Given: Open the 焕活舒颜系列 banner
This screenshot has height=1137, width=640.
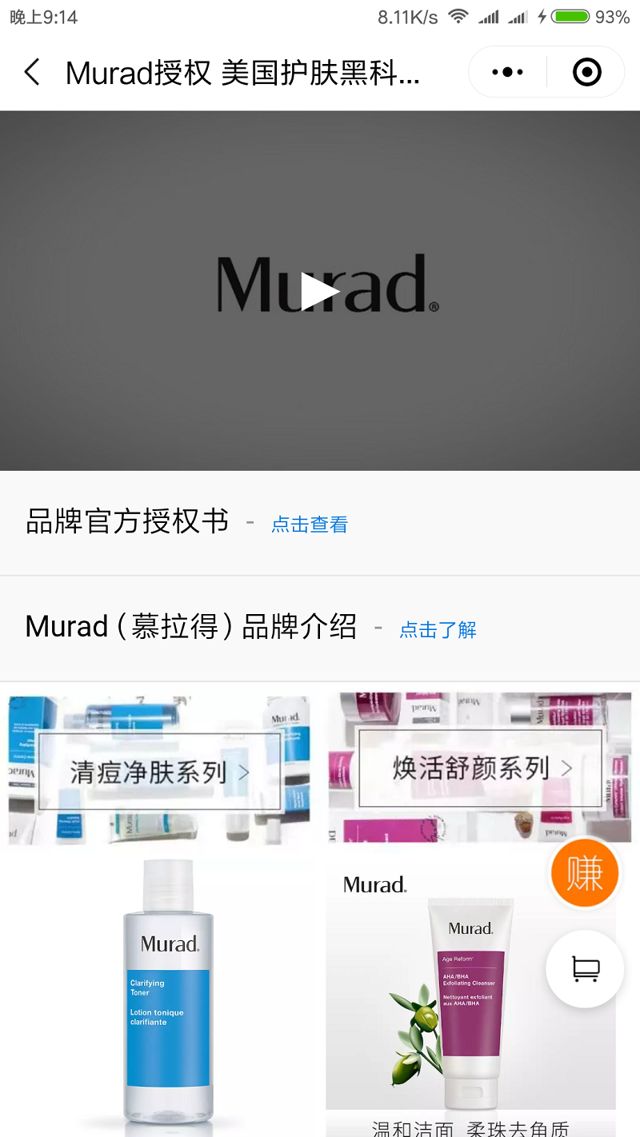Looking at the screenshot, I should click(480, 768).
